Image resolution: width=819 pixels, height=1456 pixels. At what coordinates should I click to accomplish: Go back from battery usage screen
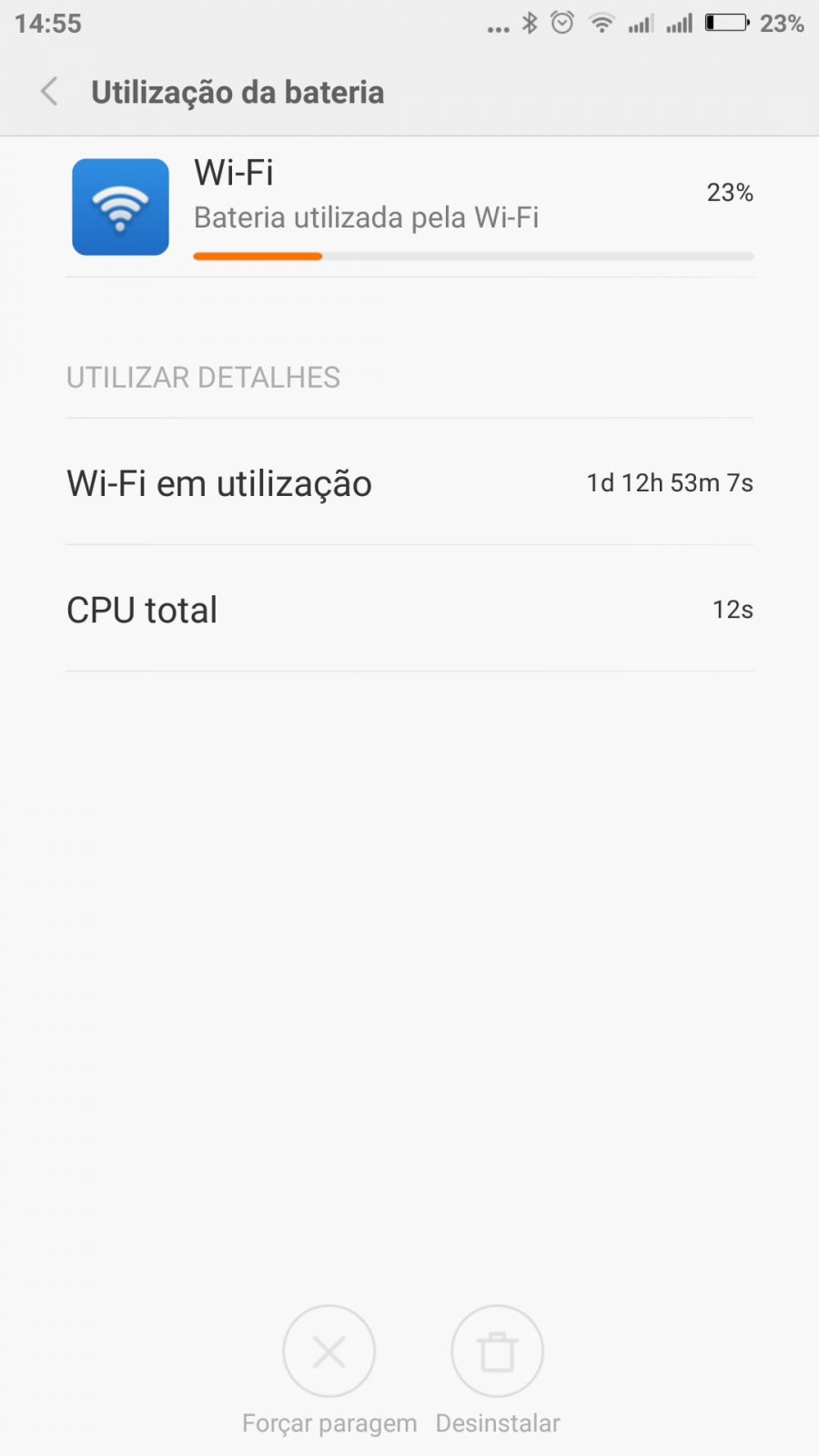[50, 92]
